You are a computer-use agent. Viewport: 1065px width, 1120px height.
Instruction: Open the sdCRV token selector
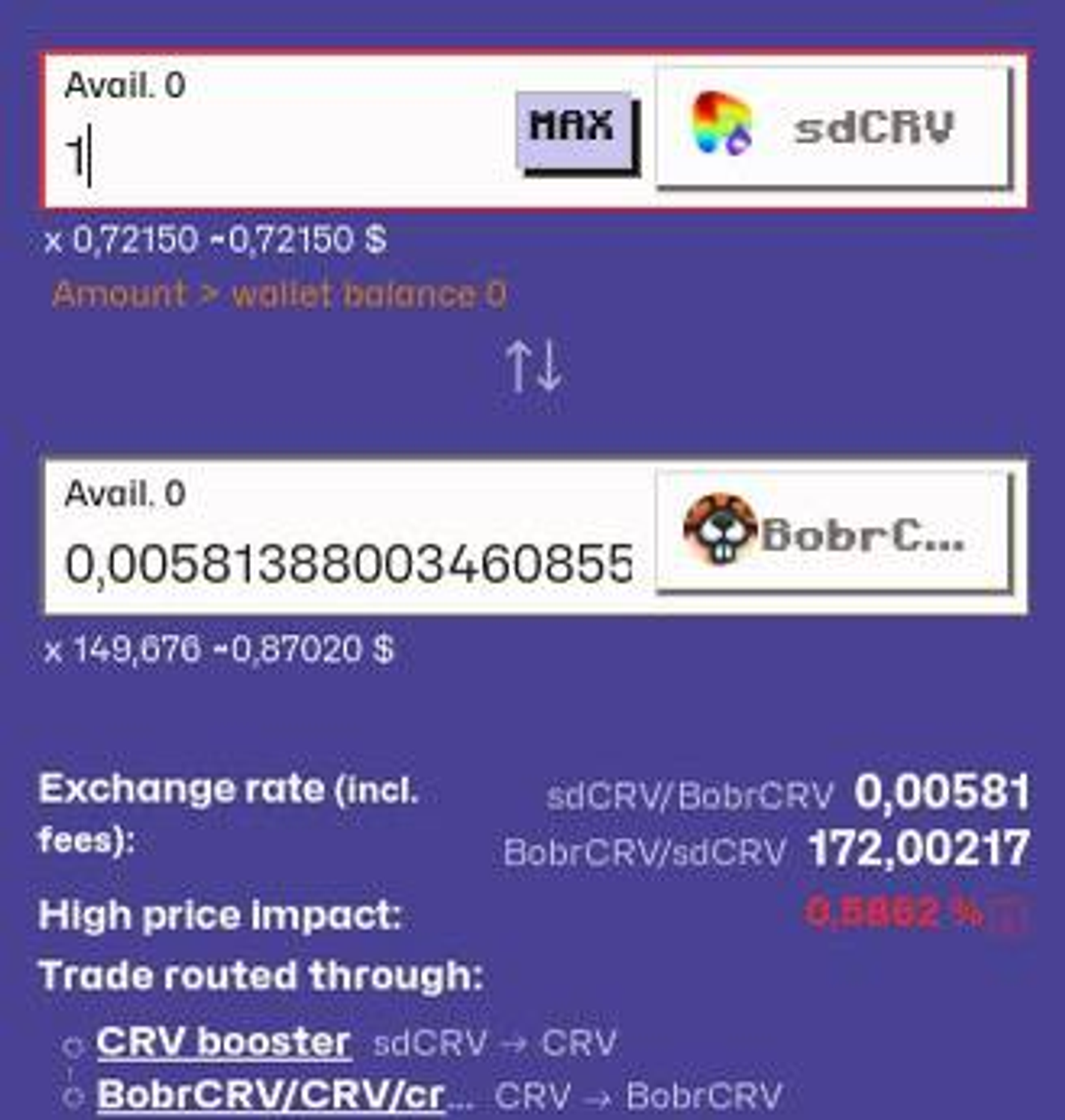click(x=833, y=127)
